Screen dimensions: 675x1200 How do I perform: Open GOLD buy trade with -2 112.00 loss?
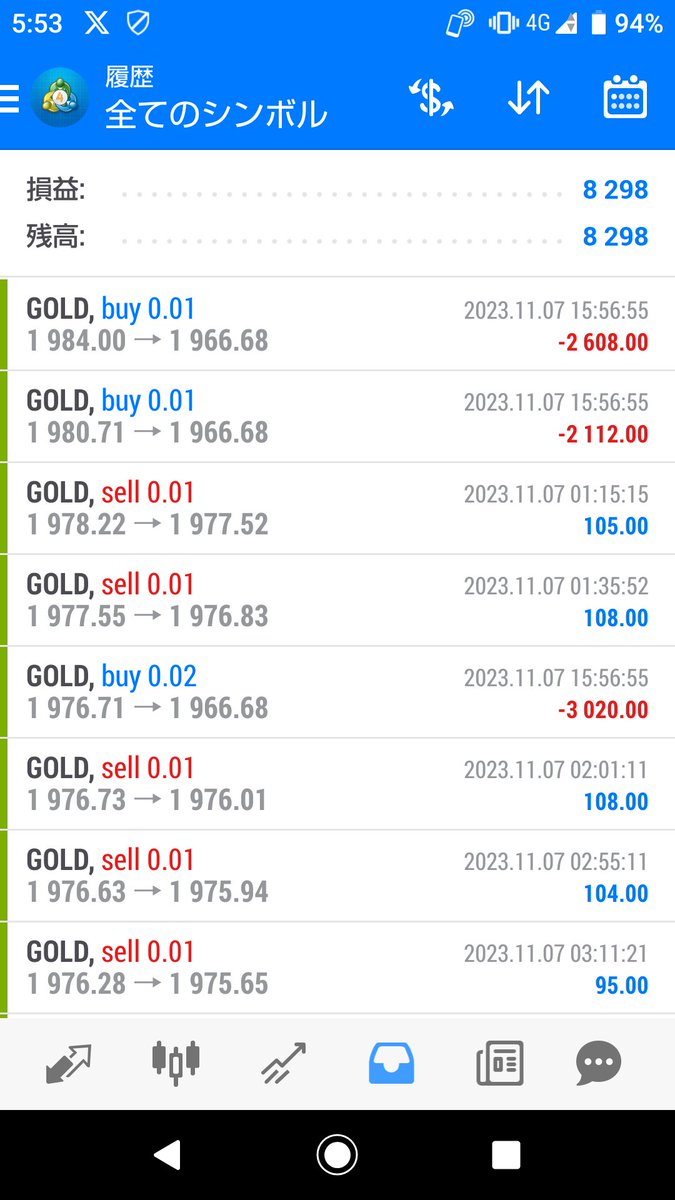[338, 417]
